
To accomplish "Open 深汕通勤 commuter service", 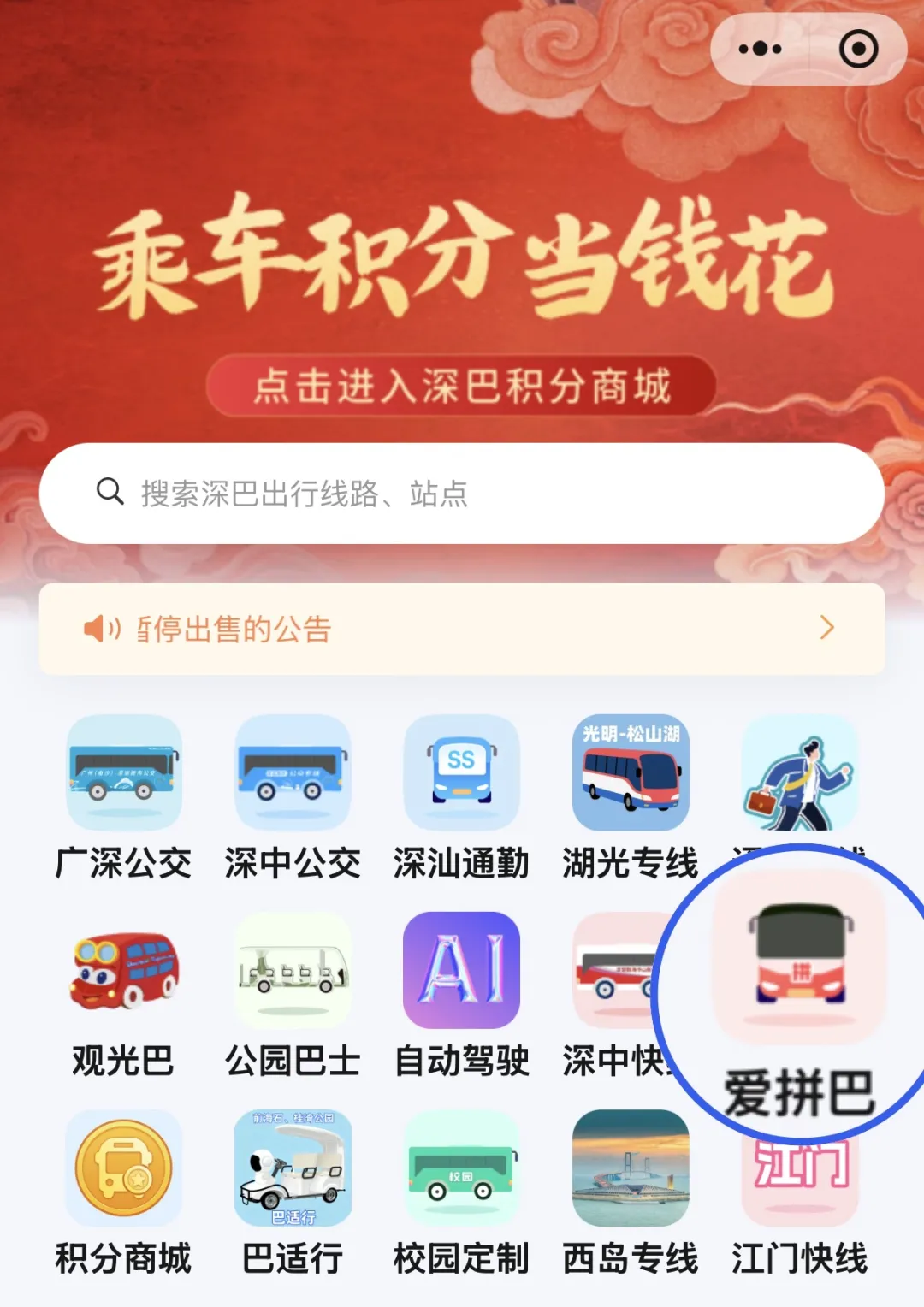I will click(461, 773).
